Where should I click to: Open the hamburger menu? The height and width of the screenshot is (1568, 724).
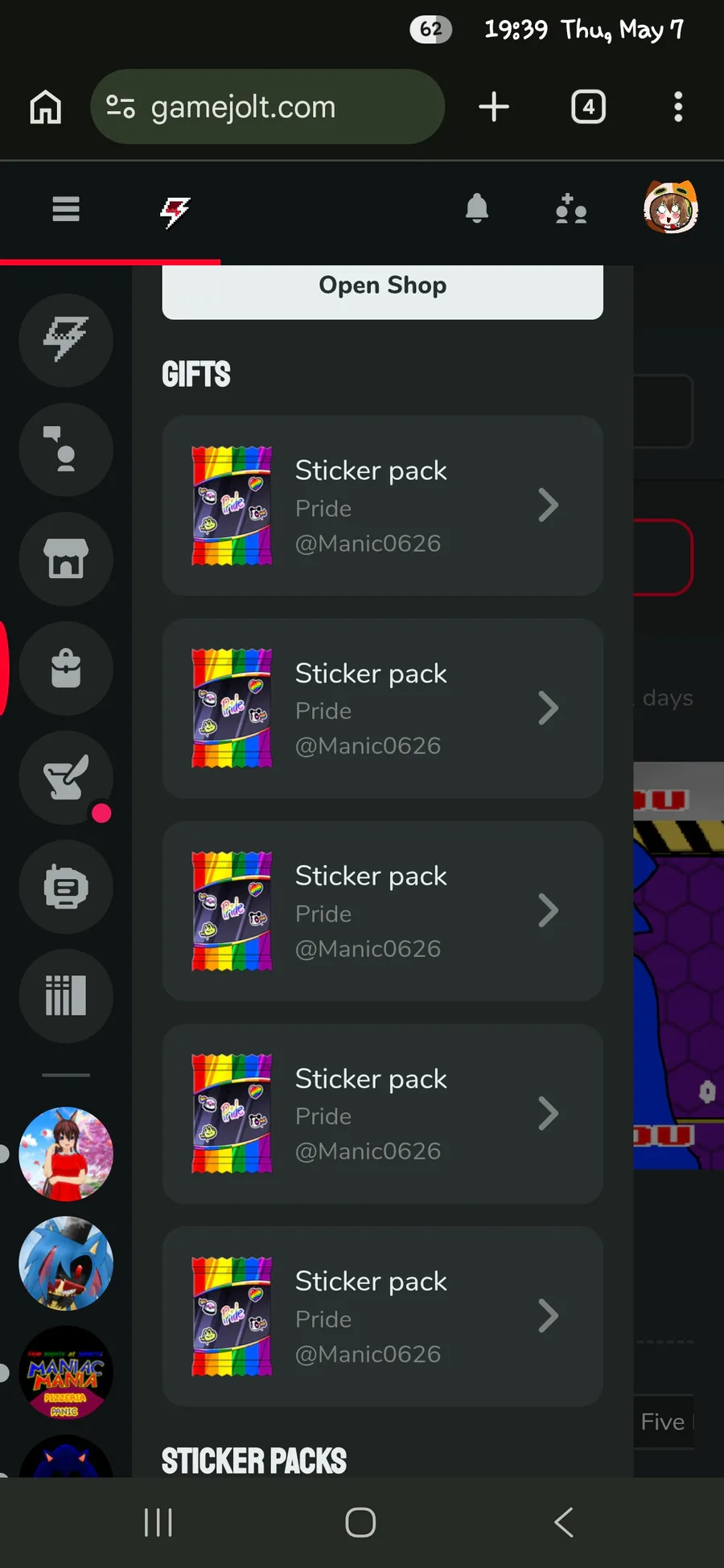66,209
